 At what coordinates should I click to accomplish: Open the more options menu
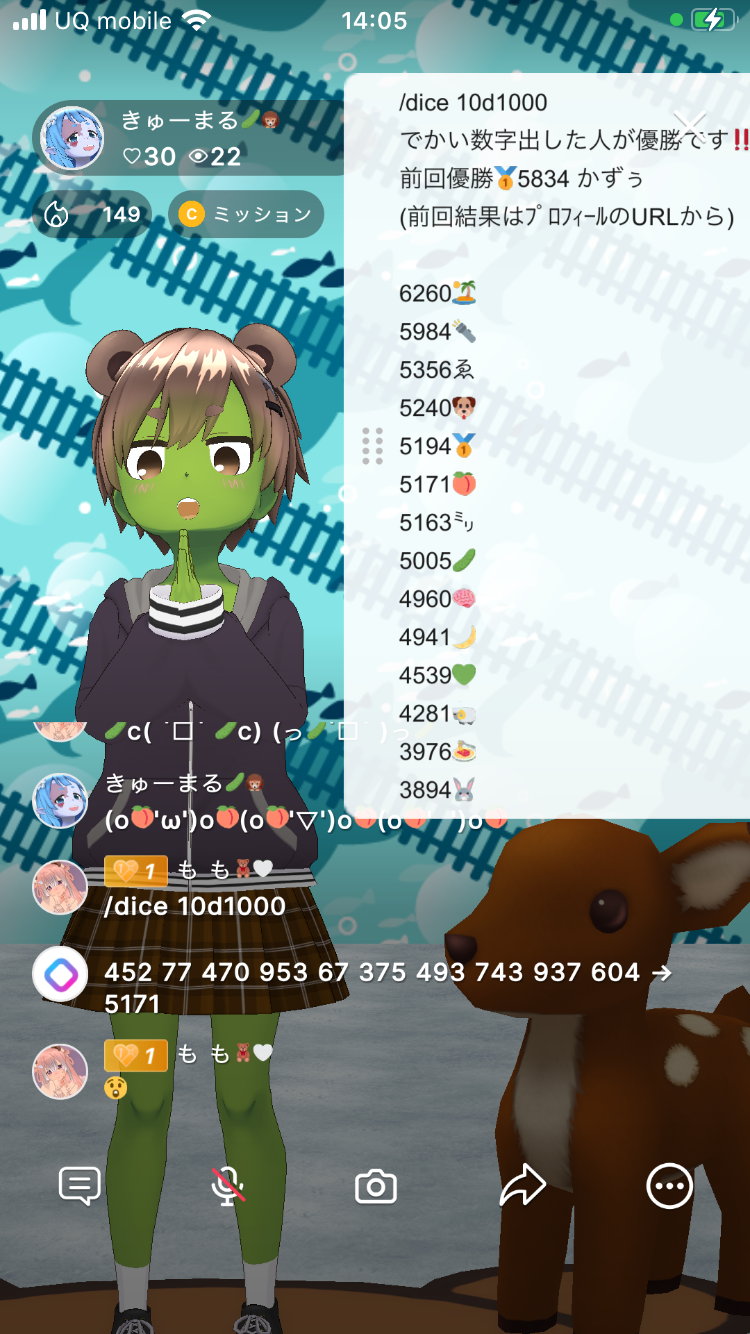click(x=669, y=1187)
